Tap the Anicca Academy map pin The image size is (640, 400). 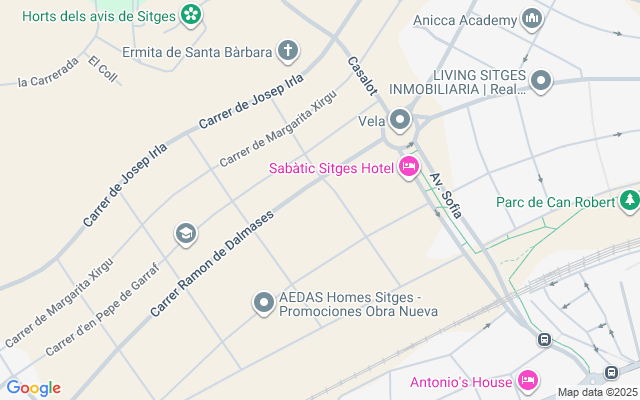coord(532,19)
